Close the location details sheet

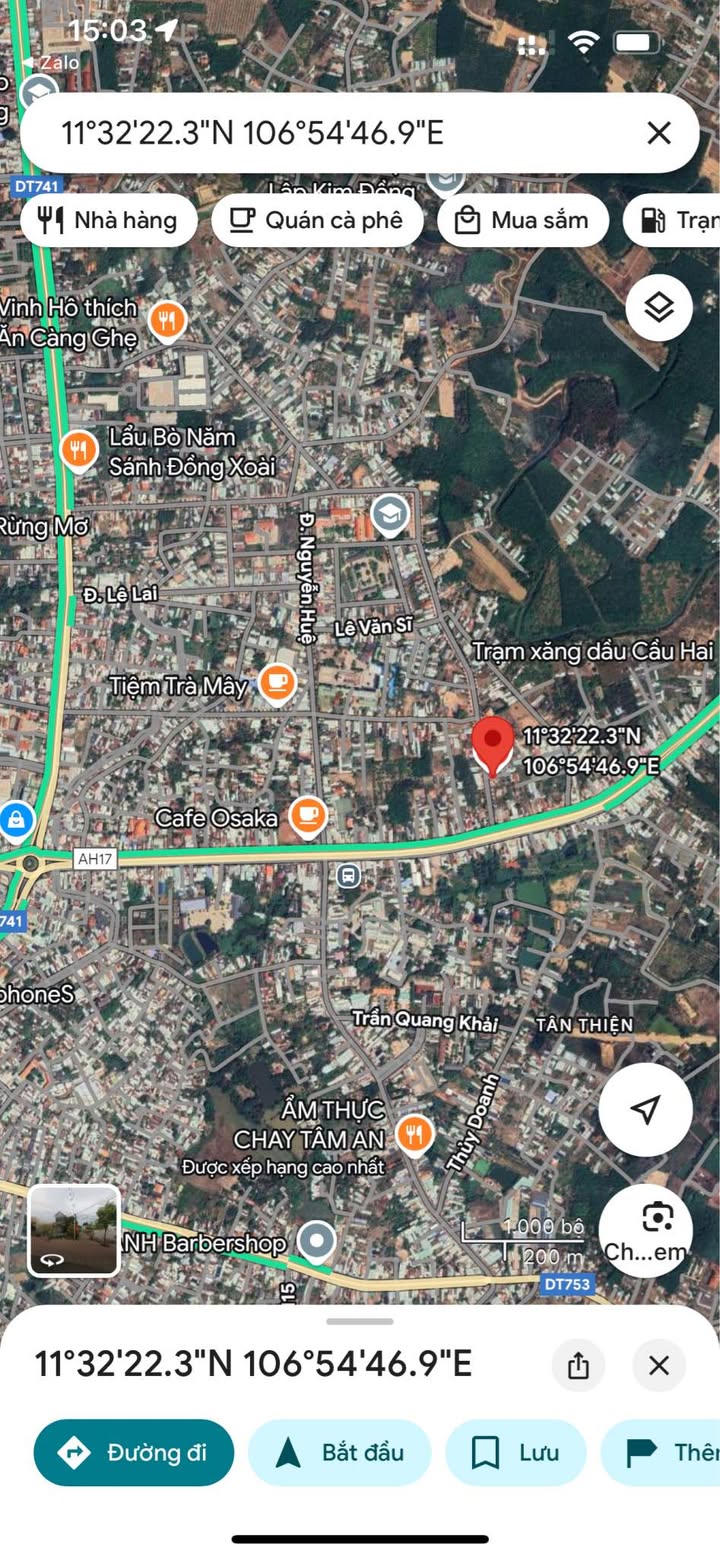(658, 1365)
